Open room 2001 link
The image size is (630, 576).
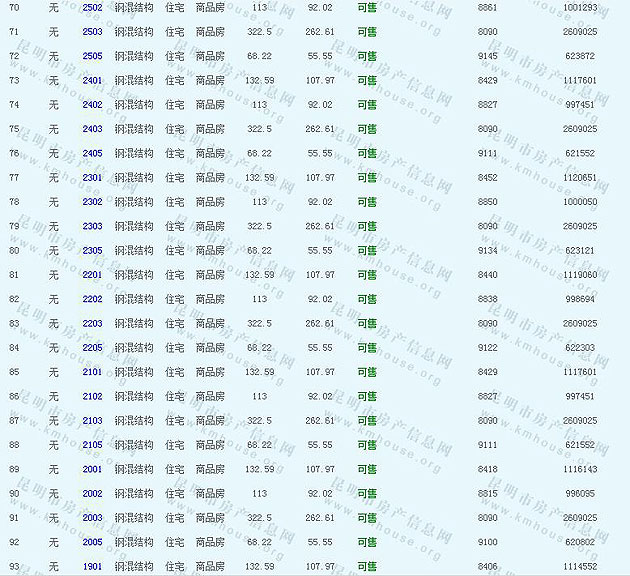[x=92, y=469]
